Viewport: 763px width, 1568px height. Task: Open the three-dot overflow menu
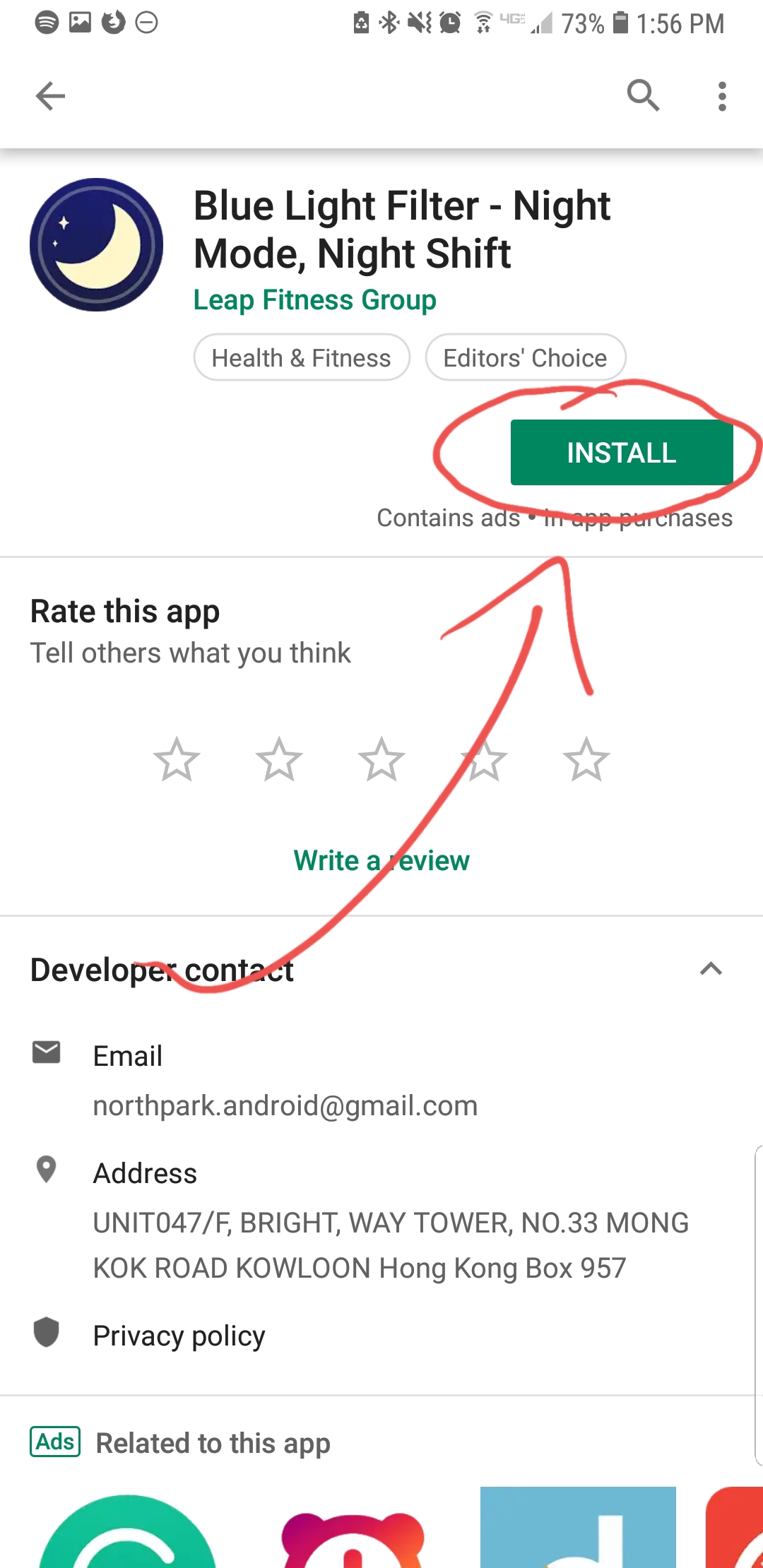tap(721, 96)
